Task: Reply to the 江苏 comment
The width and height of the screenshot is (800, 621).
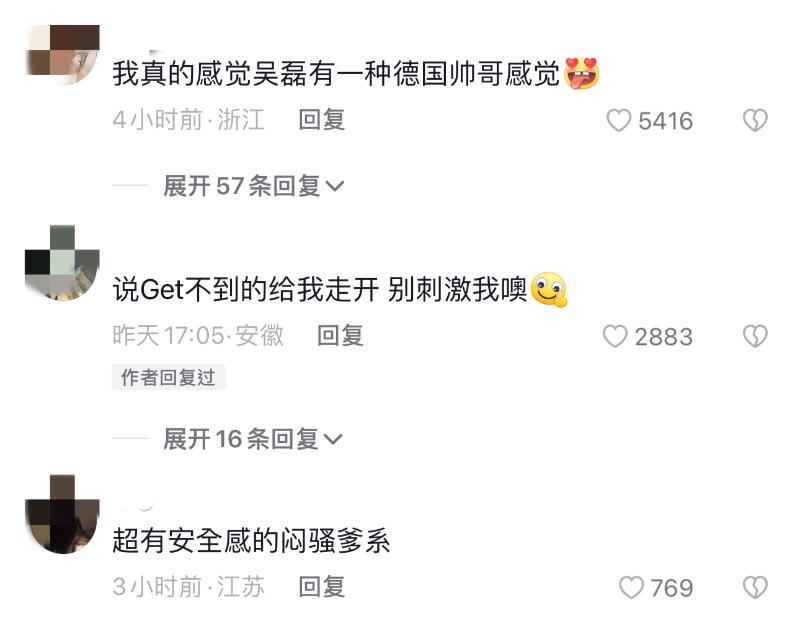Action: coord(321,587)
